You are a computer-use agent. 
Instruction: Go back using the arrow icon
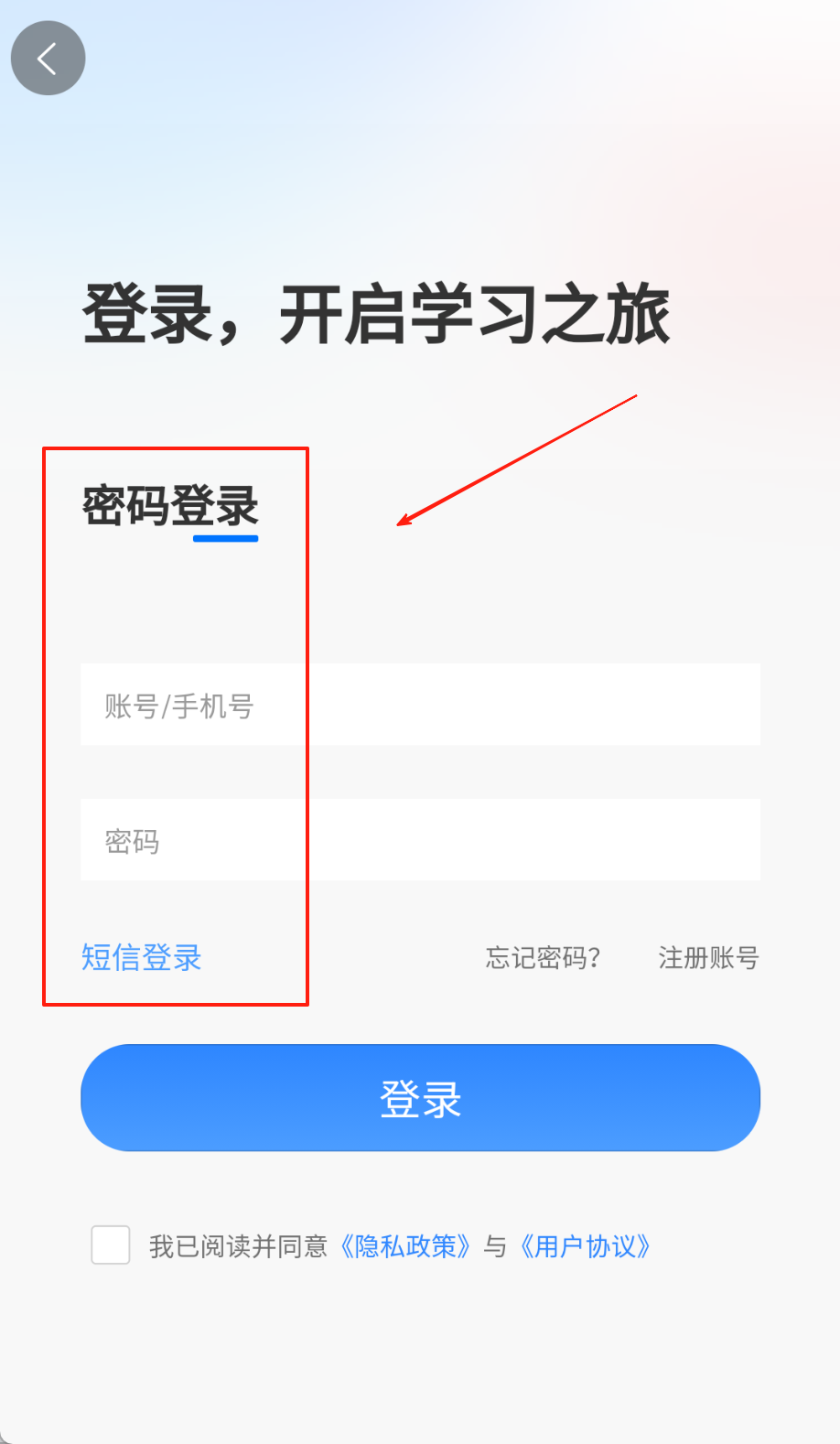click(48, 59)
